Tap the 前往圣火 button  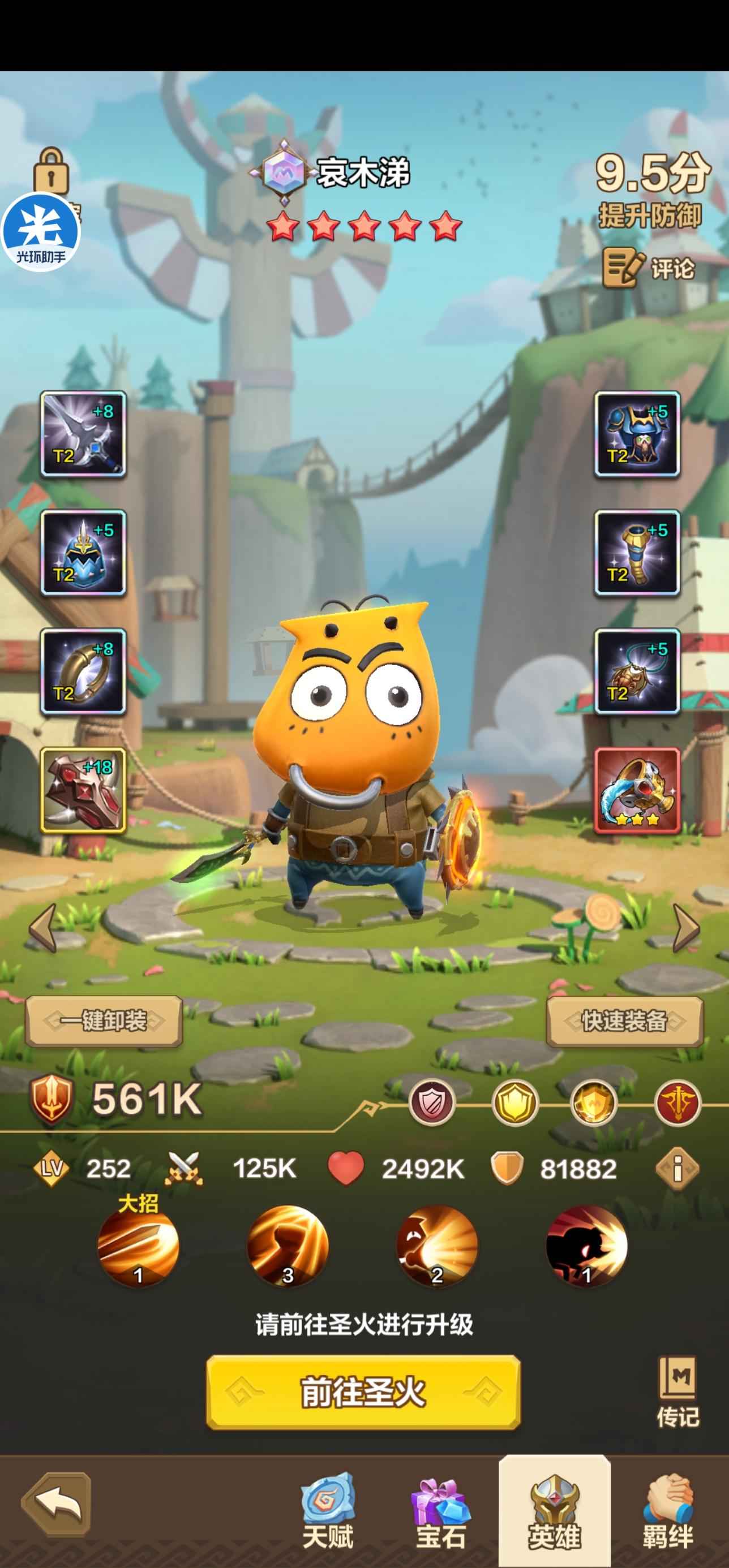click(363, 1392)
